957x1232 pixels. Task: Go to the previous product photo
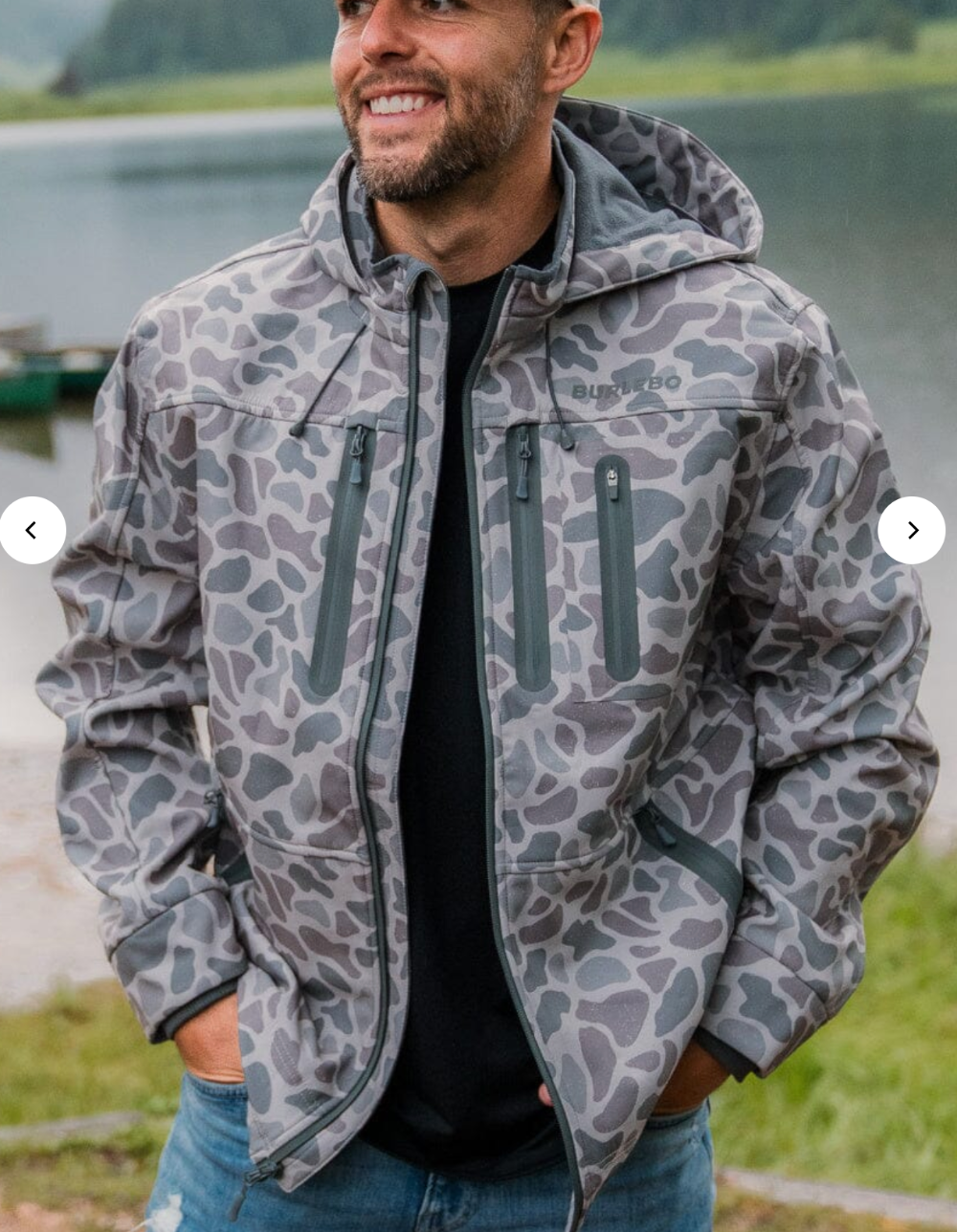point(32,530)
